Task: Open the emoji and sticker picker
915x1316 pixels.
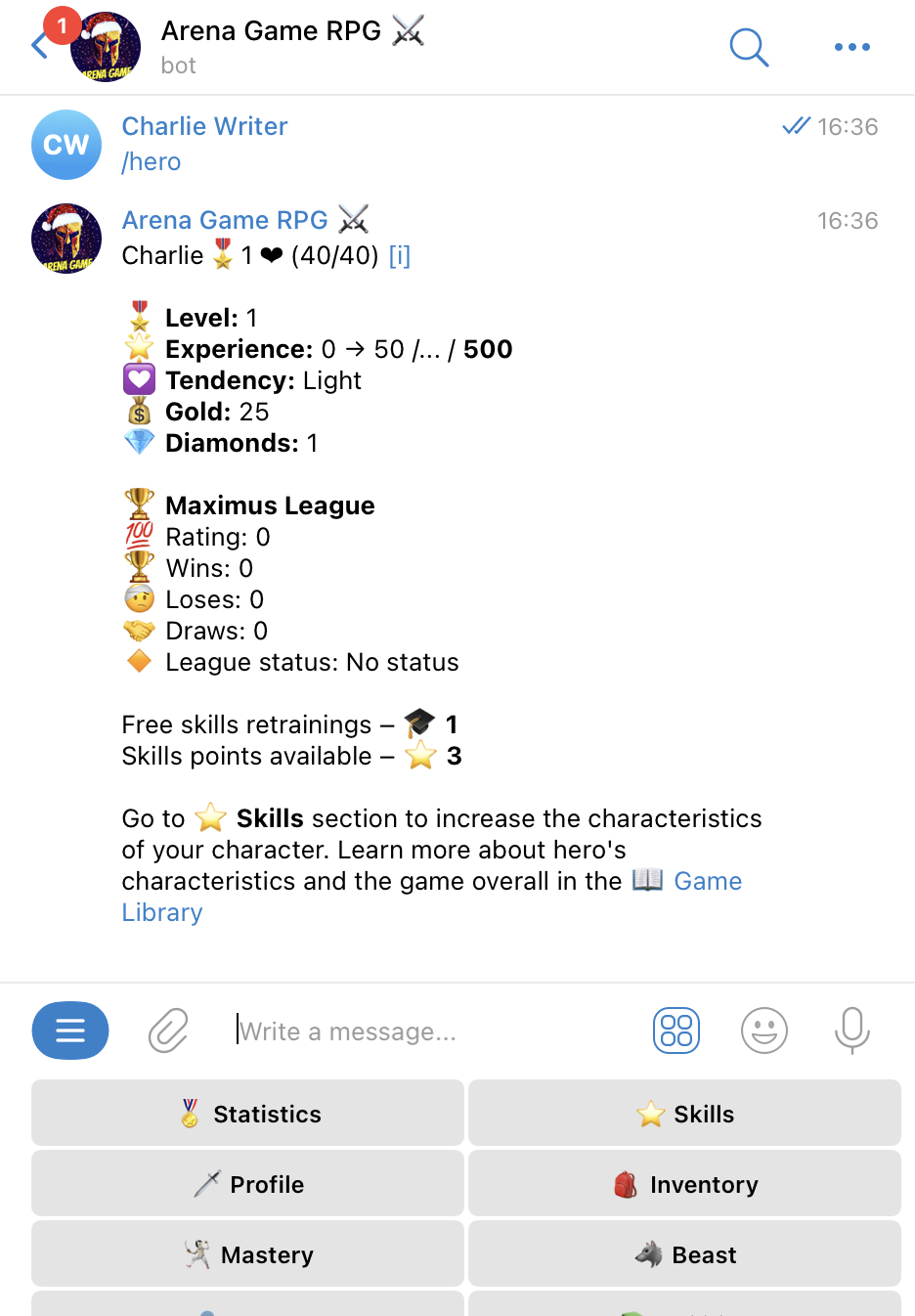Action: [x=764, y=1031]
